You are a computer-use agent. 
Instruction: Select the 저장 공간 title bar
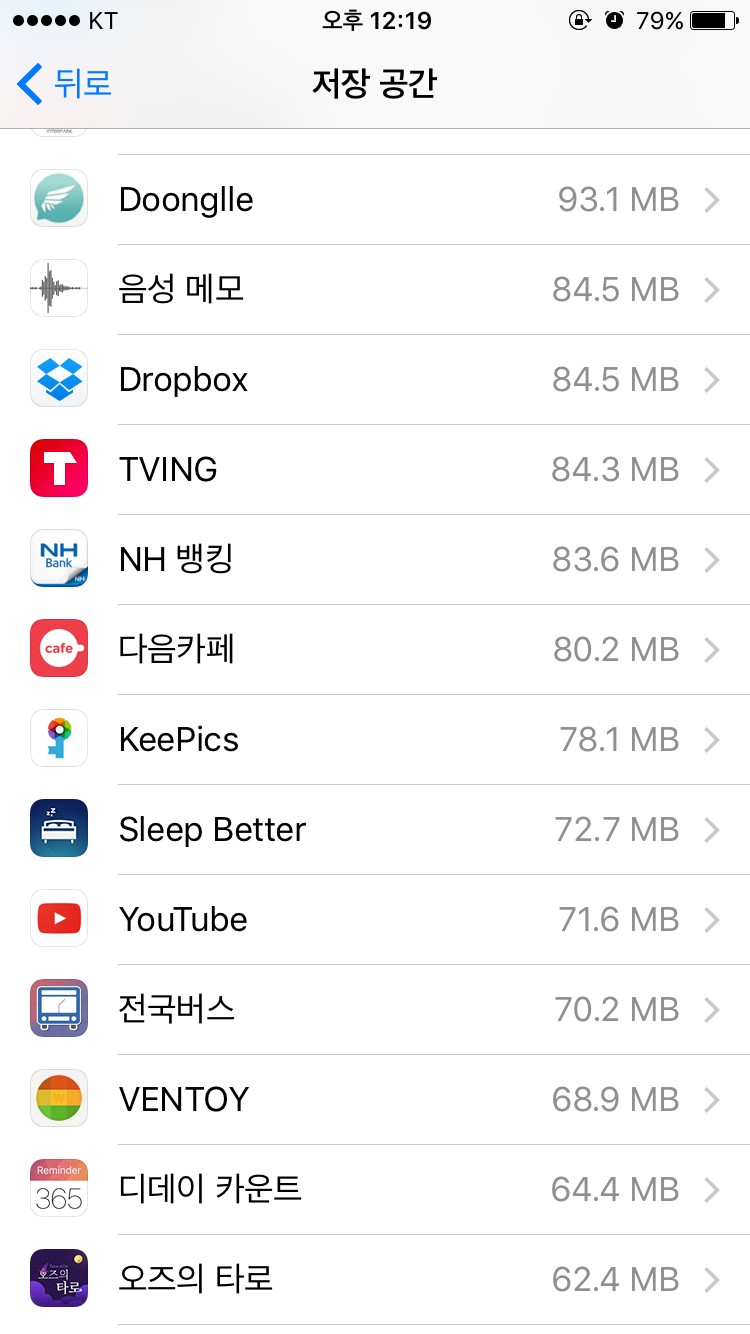375,84
